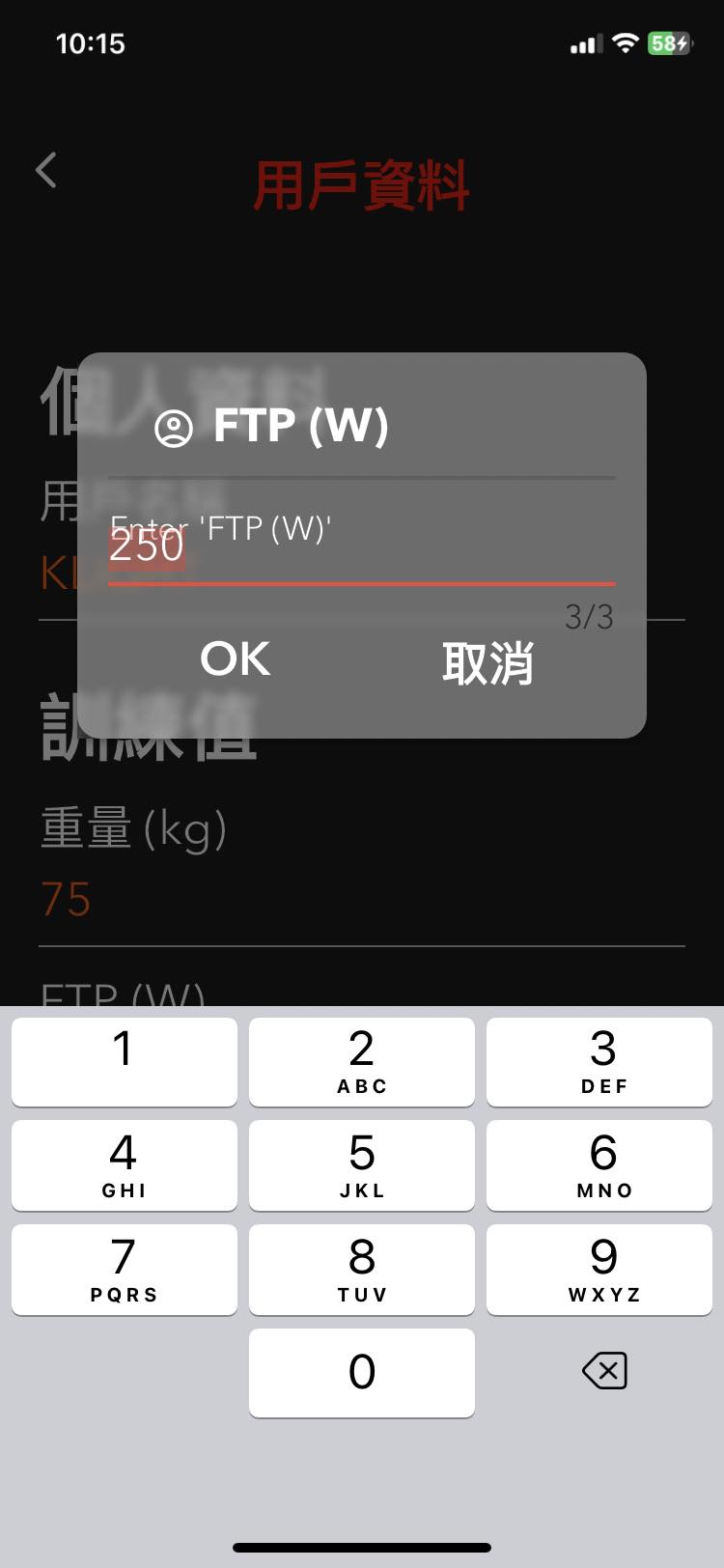The width and height of the screenshot is (724, 1568).
Task: Delete last digit with backspace key
Action: pos(604,1371)
